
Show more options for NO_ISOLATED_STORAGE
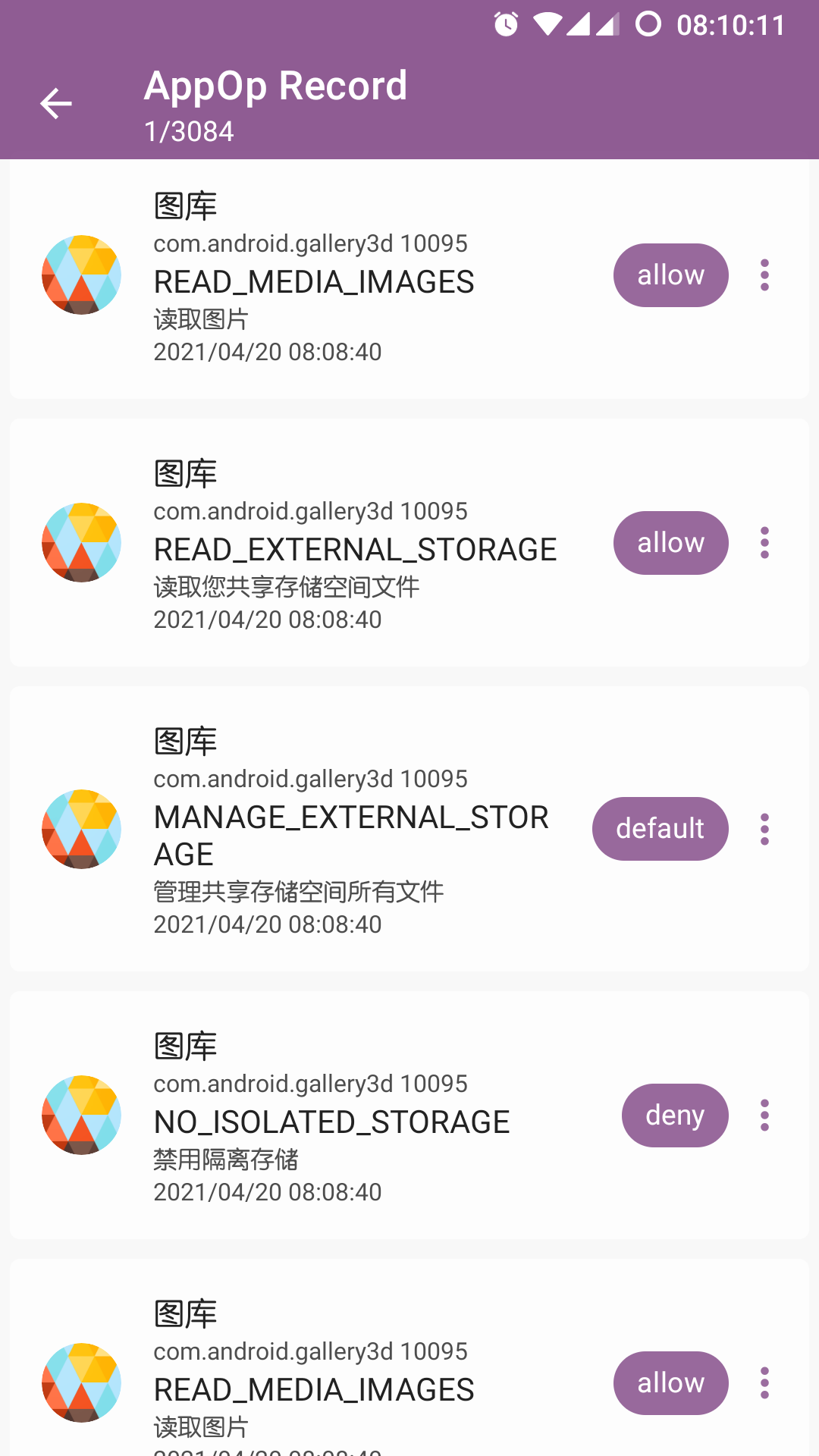[x=764, y=1116]
